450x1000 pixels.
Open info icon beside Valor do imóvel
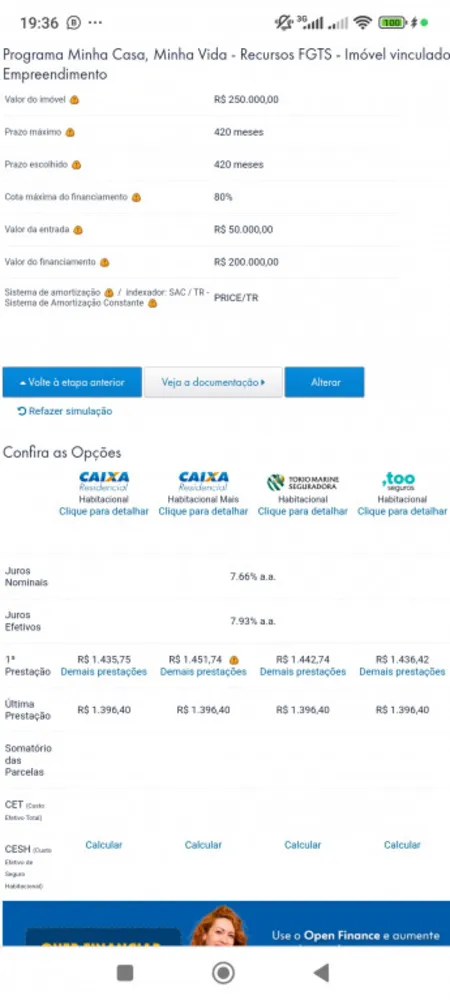pyautogui.click(x=75, y=99)
